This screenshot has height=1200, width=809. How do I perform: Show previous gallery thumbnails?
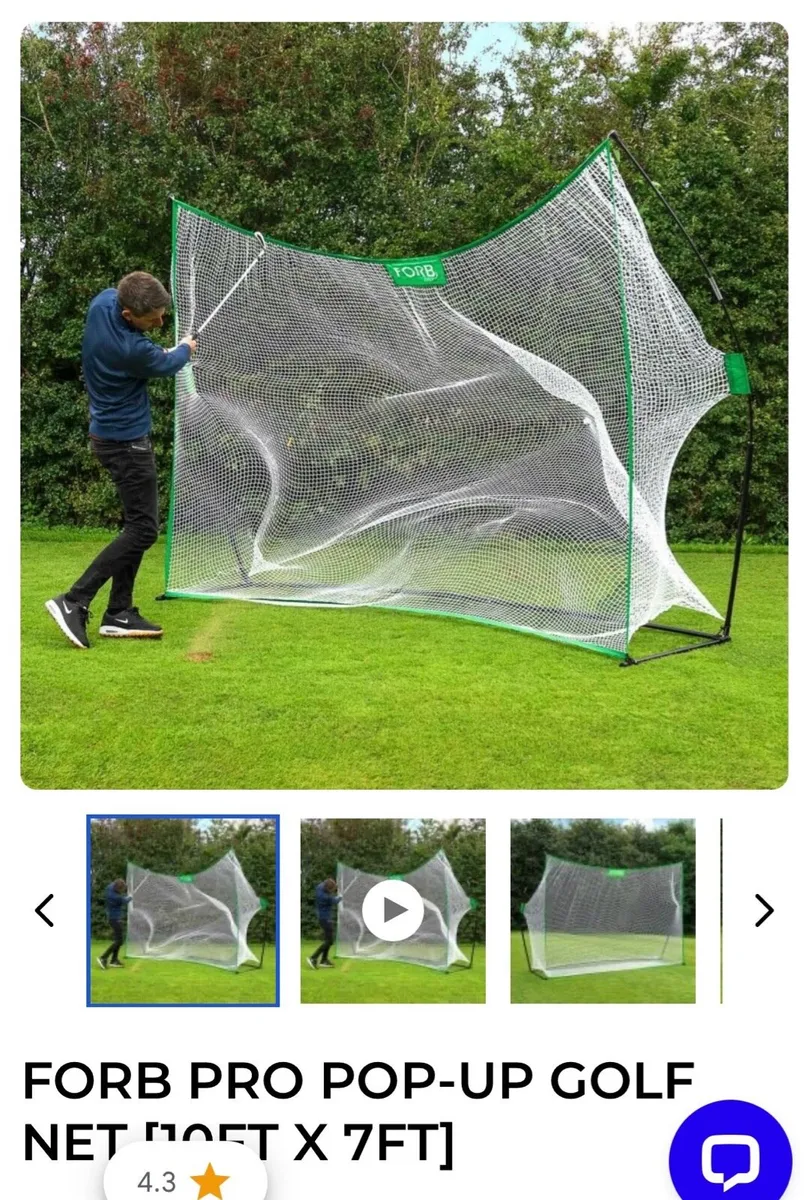click(x=44, y=910)
